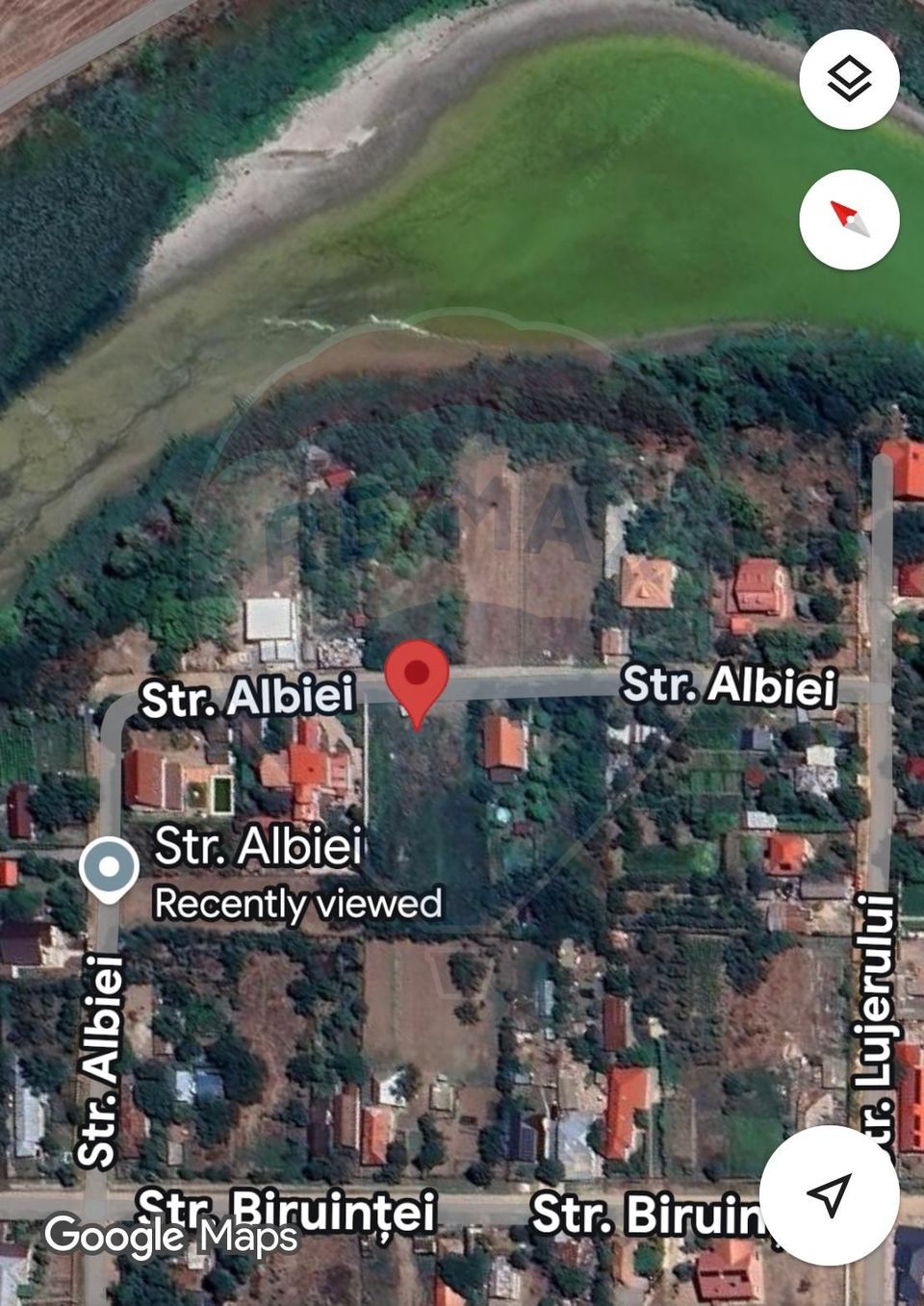Click the right Str. Albiei street label
This screenshot has height=1306, width=924.
tap(733, 687)
